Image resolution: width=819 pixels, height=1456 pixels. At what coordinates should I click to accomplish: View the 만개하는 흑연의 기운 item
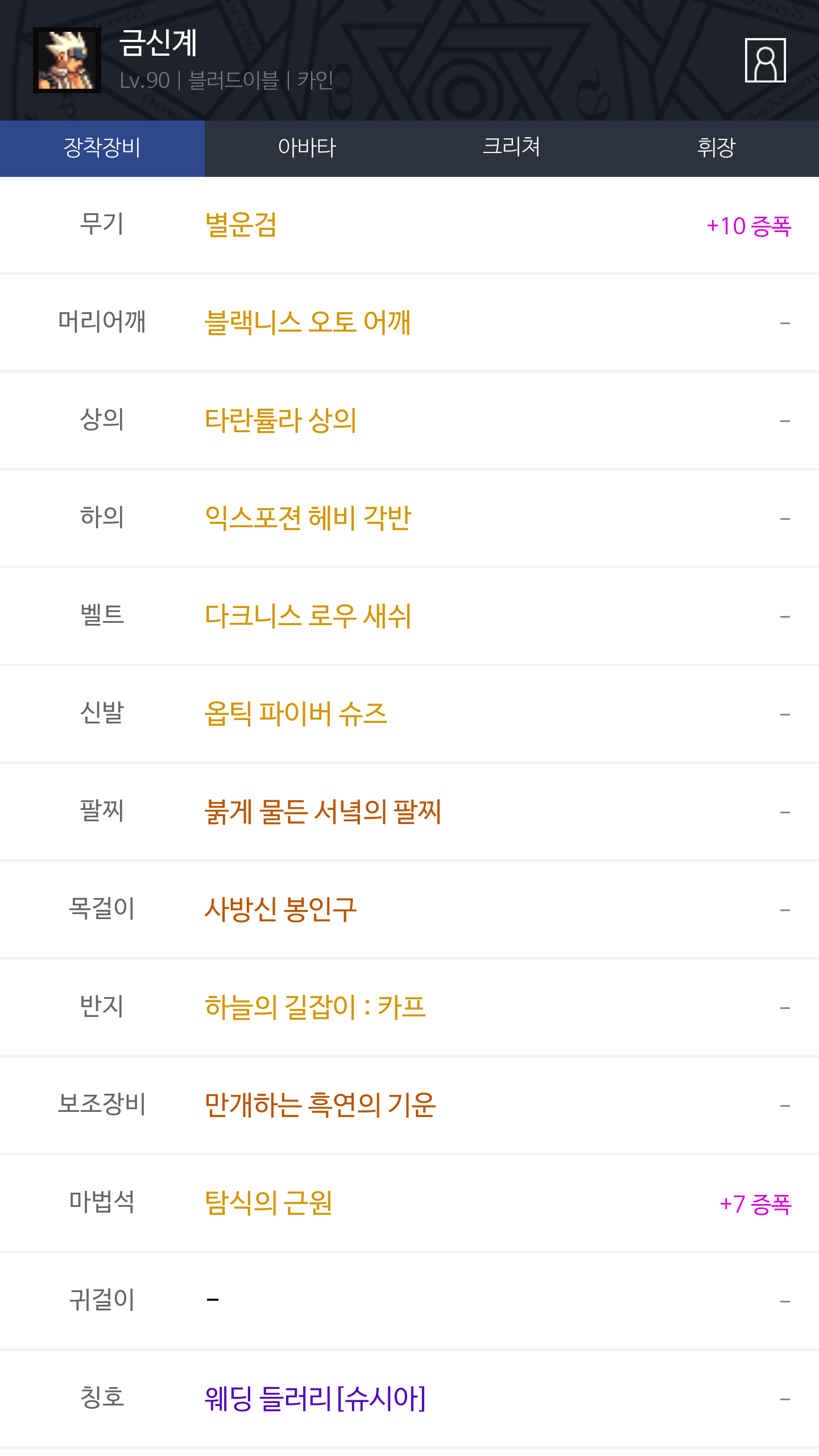[320, 1106]
